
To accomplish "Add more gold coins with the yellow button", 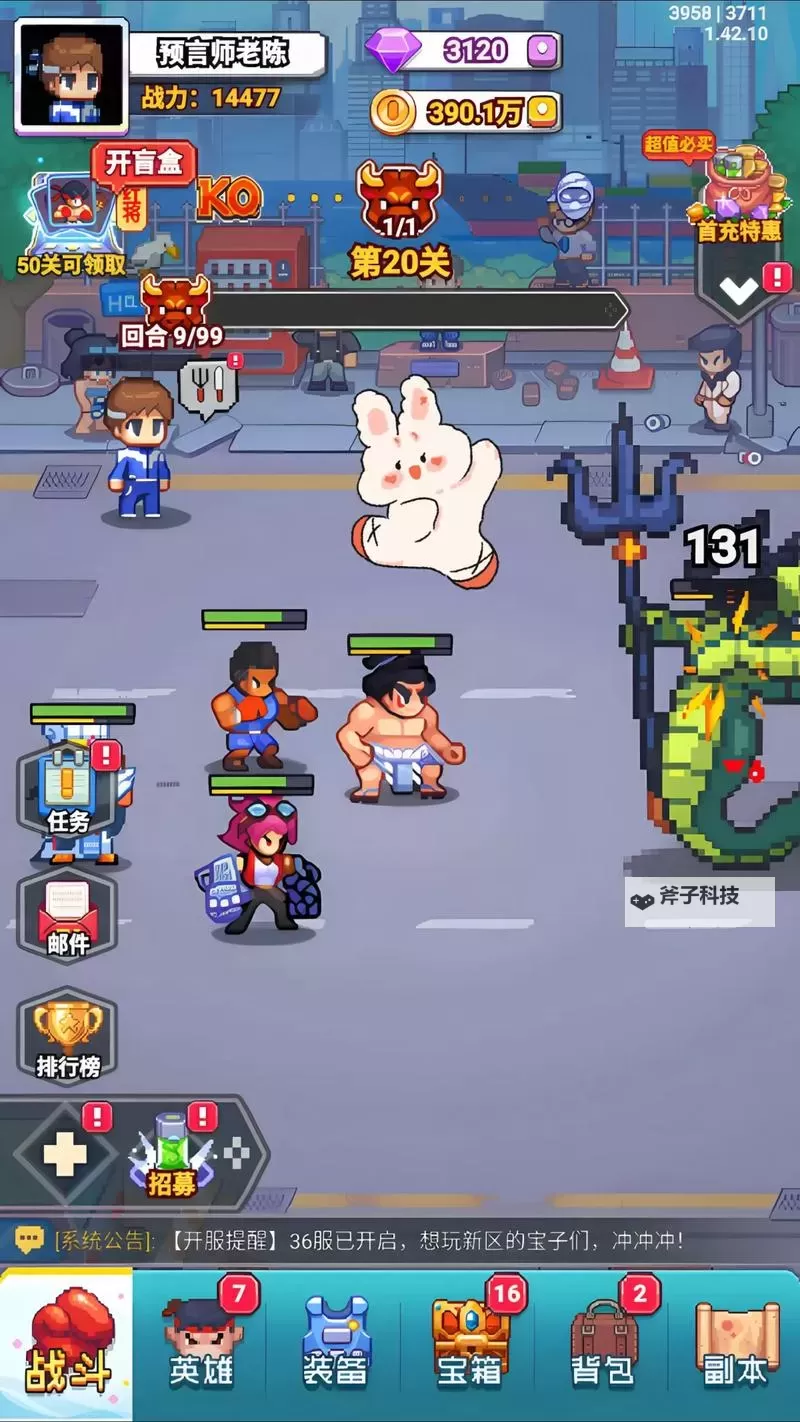I will tap(542, 112).
